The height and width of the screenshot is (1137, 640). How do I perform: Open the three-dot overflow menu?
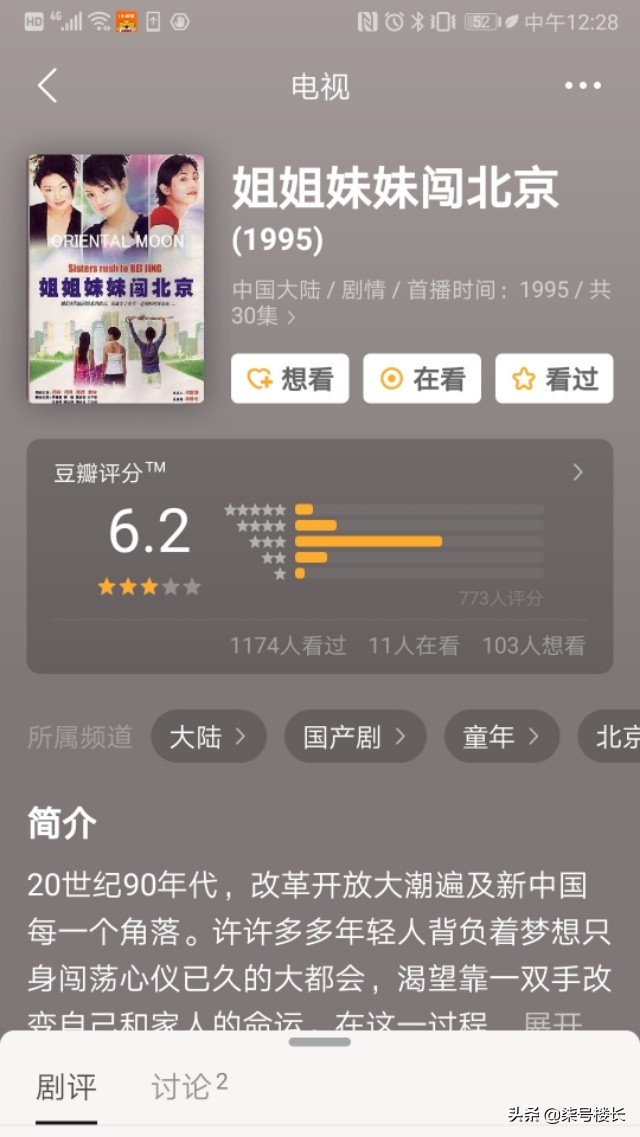tap(583, 86)
